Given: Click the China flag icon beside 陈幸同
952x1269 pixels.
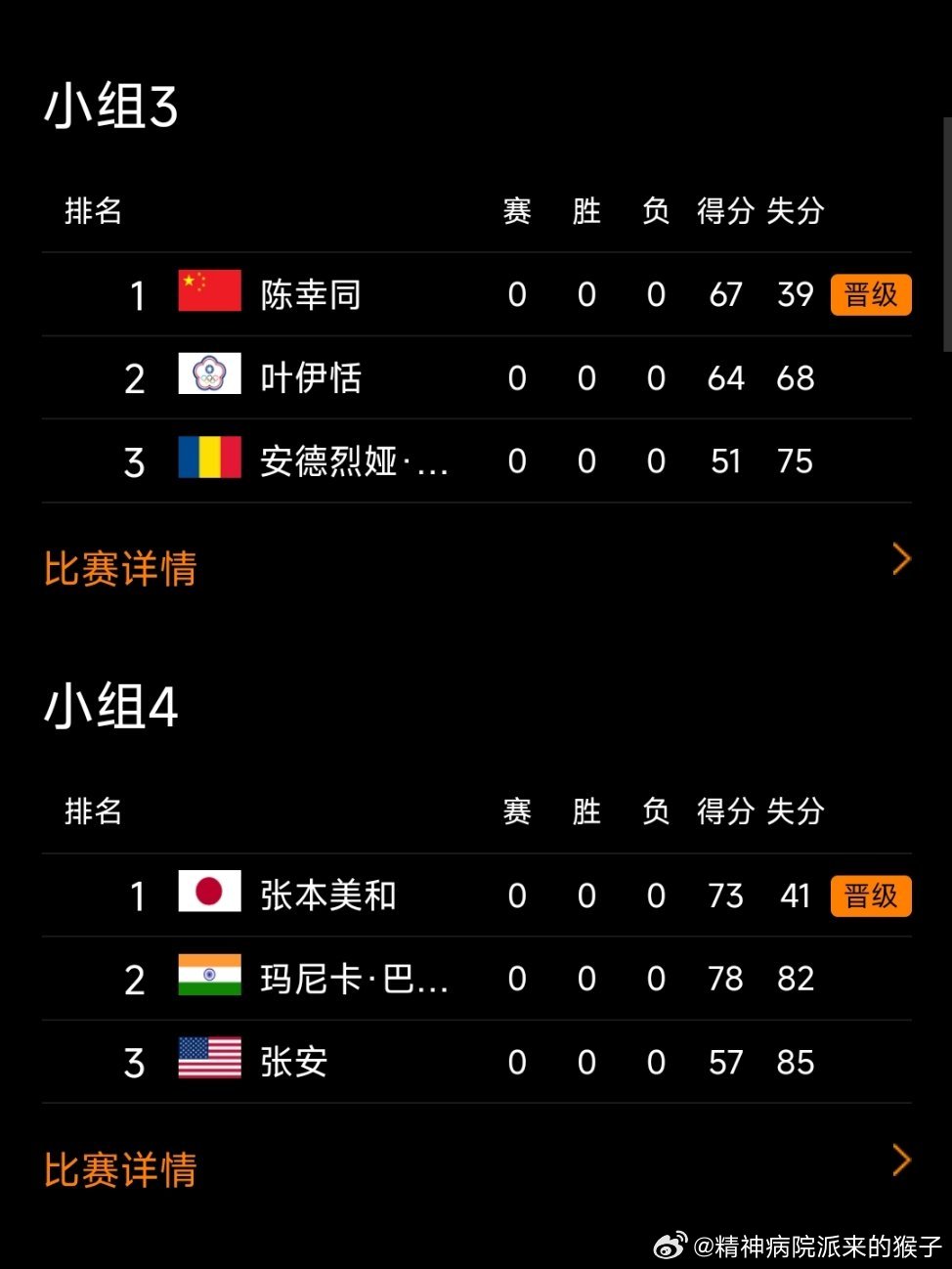Looking at the screenshot, I should point(208,292).
